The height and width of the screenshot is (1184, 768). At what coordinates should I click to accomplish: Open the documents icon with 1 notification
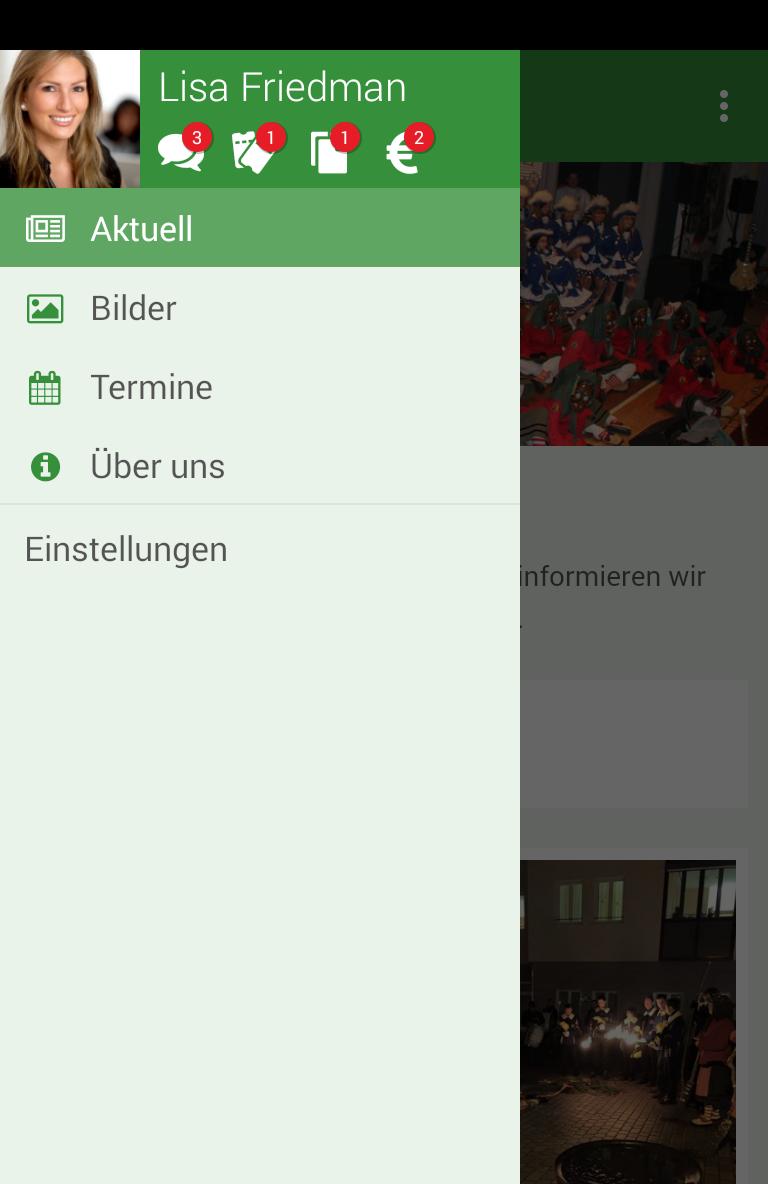coord(330,152)
